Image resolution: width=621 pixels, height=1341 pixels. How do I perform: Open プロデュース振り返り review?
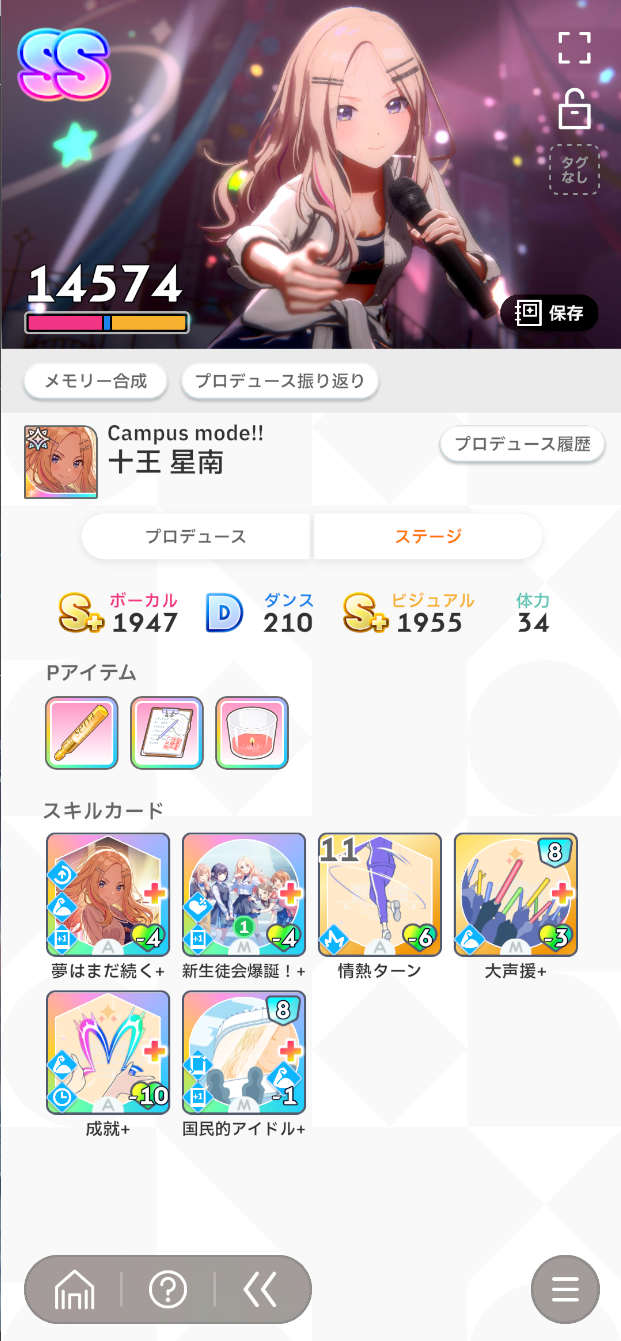(280, 381)
